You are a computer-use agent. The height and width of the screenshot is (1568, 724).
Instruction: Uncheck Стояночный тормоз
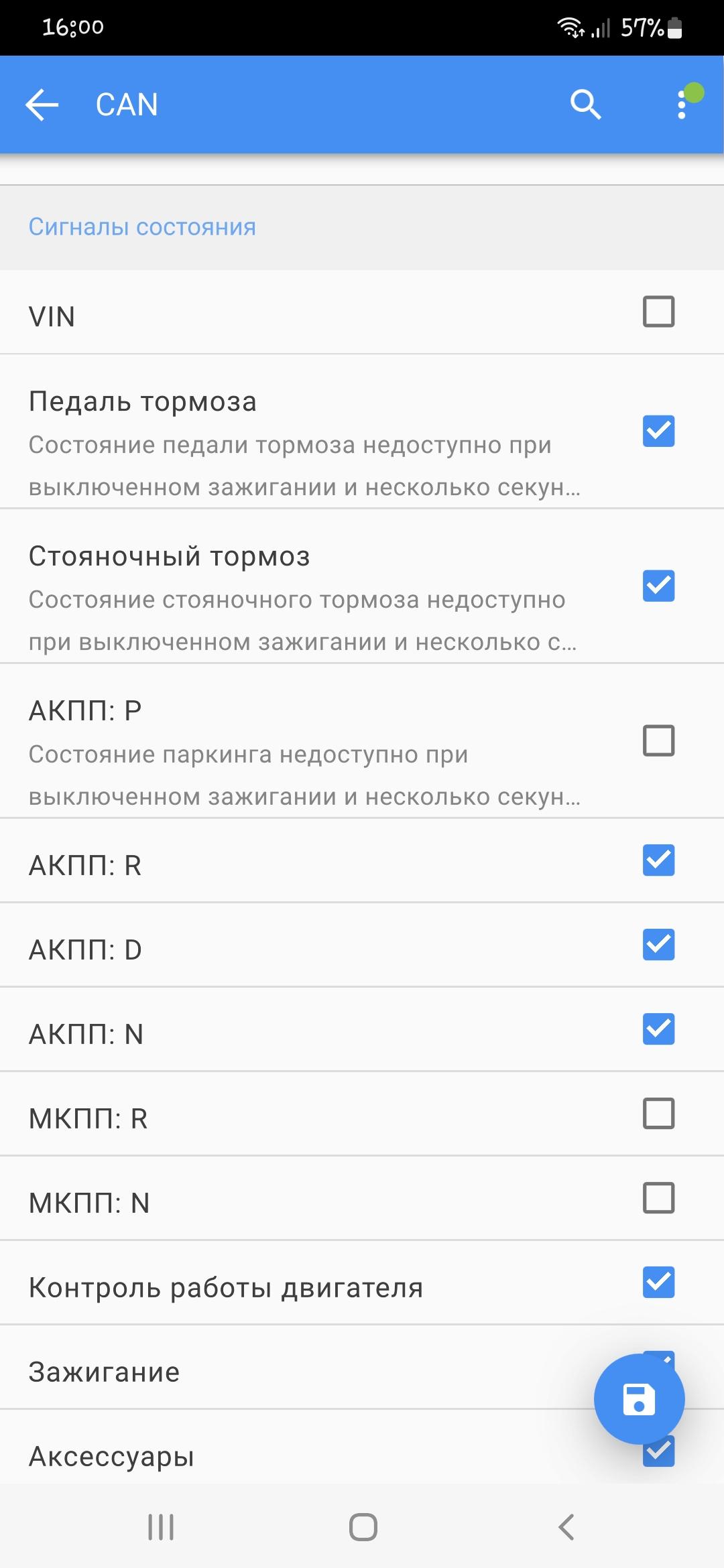coord(658,586)
